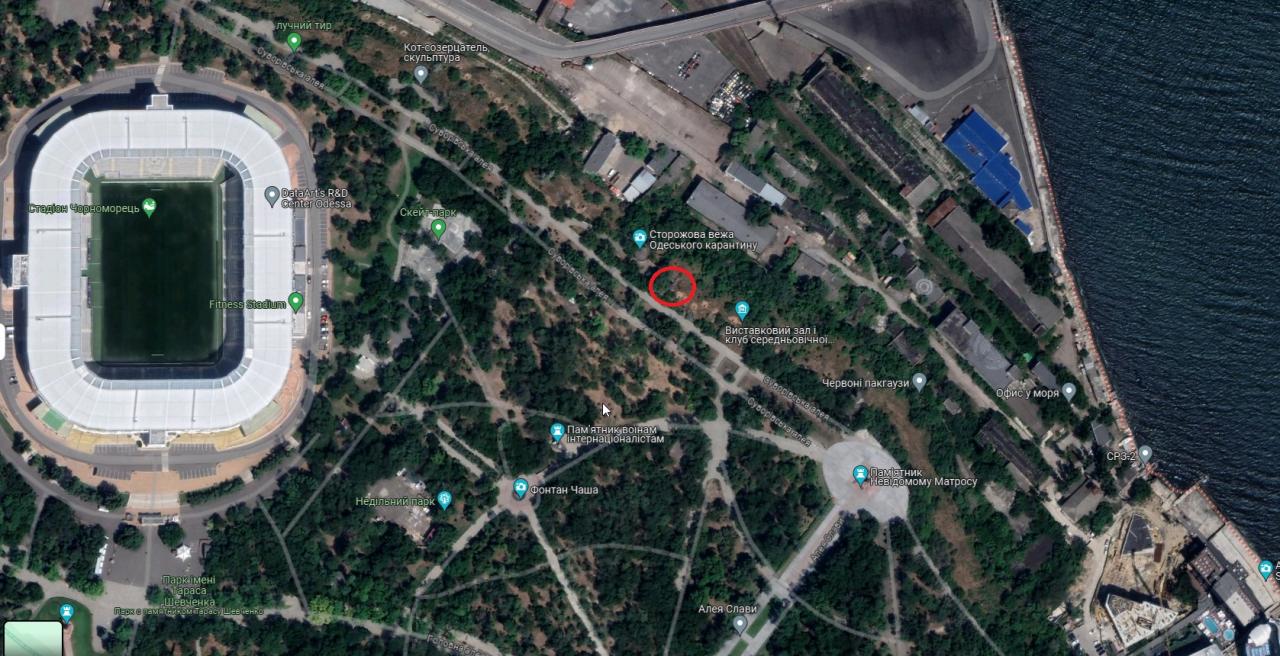Image resolution: width=1280 pixels, height=656 pixels.
Task: Open the Fitness Stadium place pin
Action: [296, 302]
